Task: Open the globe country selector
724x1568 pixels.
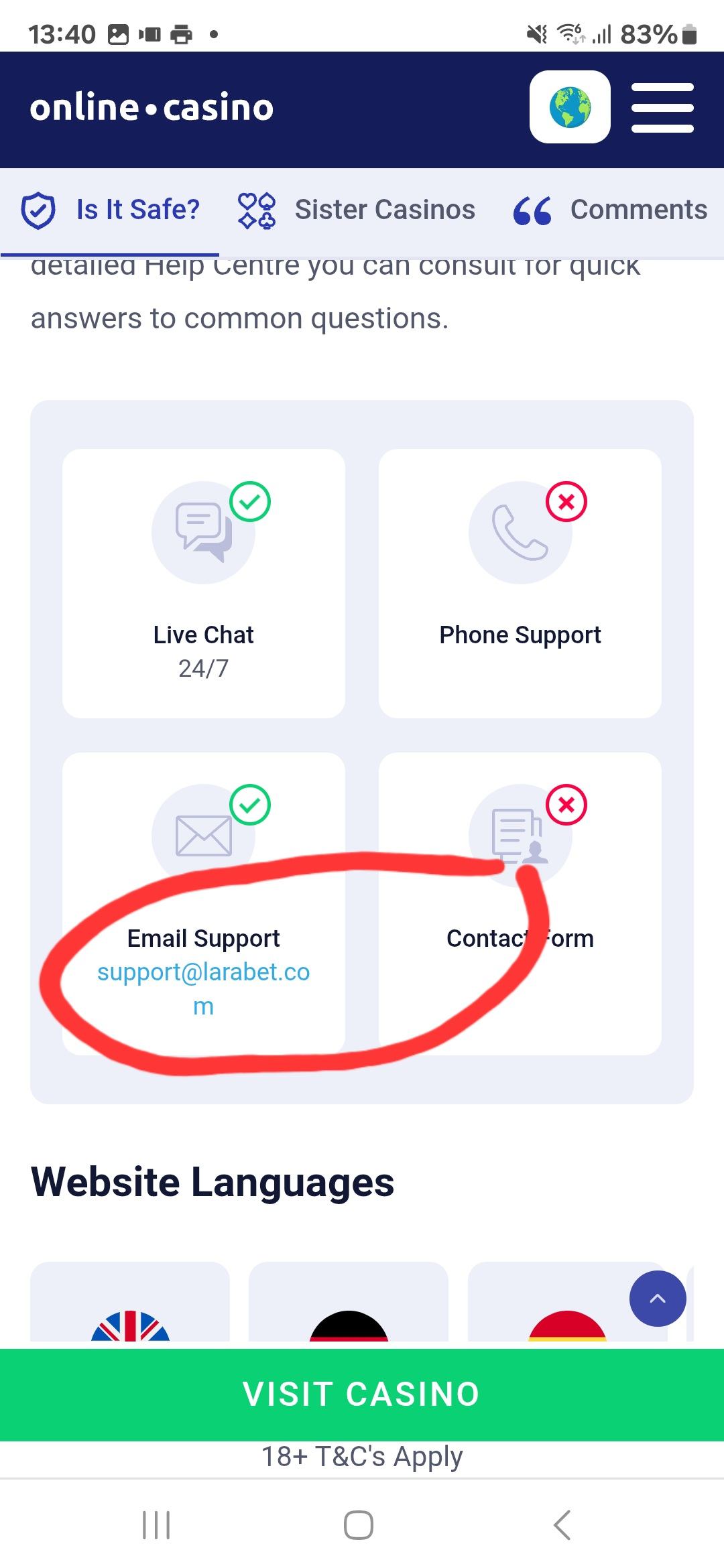Action: (x=570, y=107)
